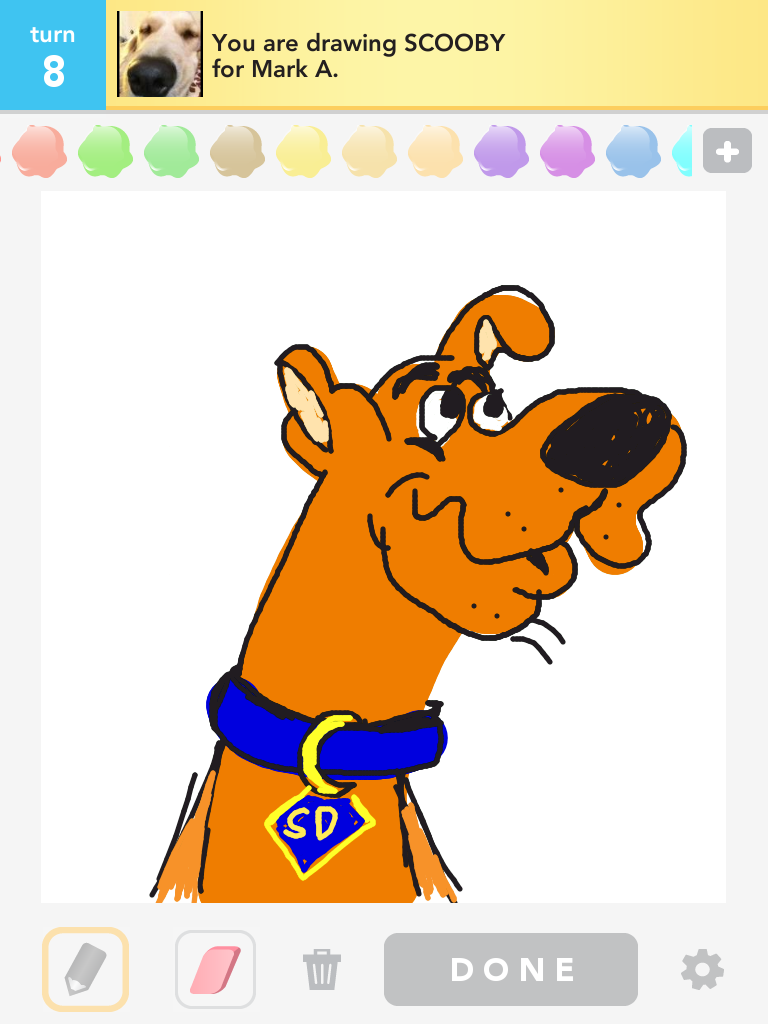The height and width of the screenshot is (1024, 768).
Task: Select the pencil drawing tool
Action: coord(84,968)
